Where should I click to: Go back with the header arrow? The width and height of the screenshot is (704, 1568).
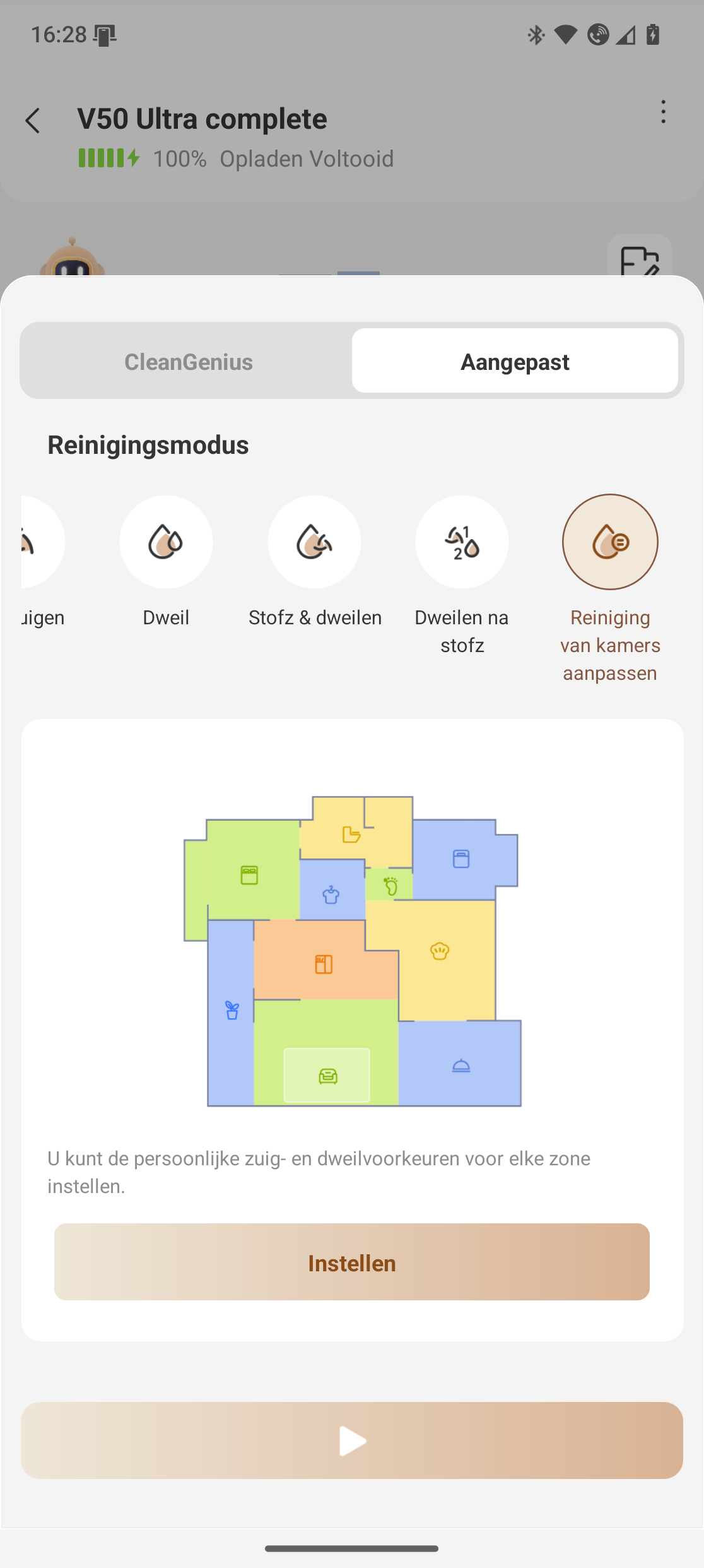coord(33,121)
